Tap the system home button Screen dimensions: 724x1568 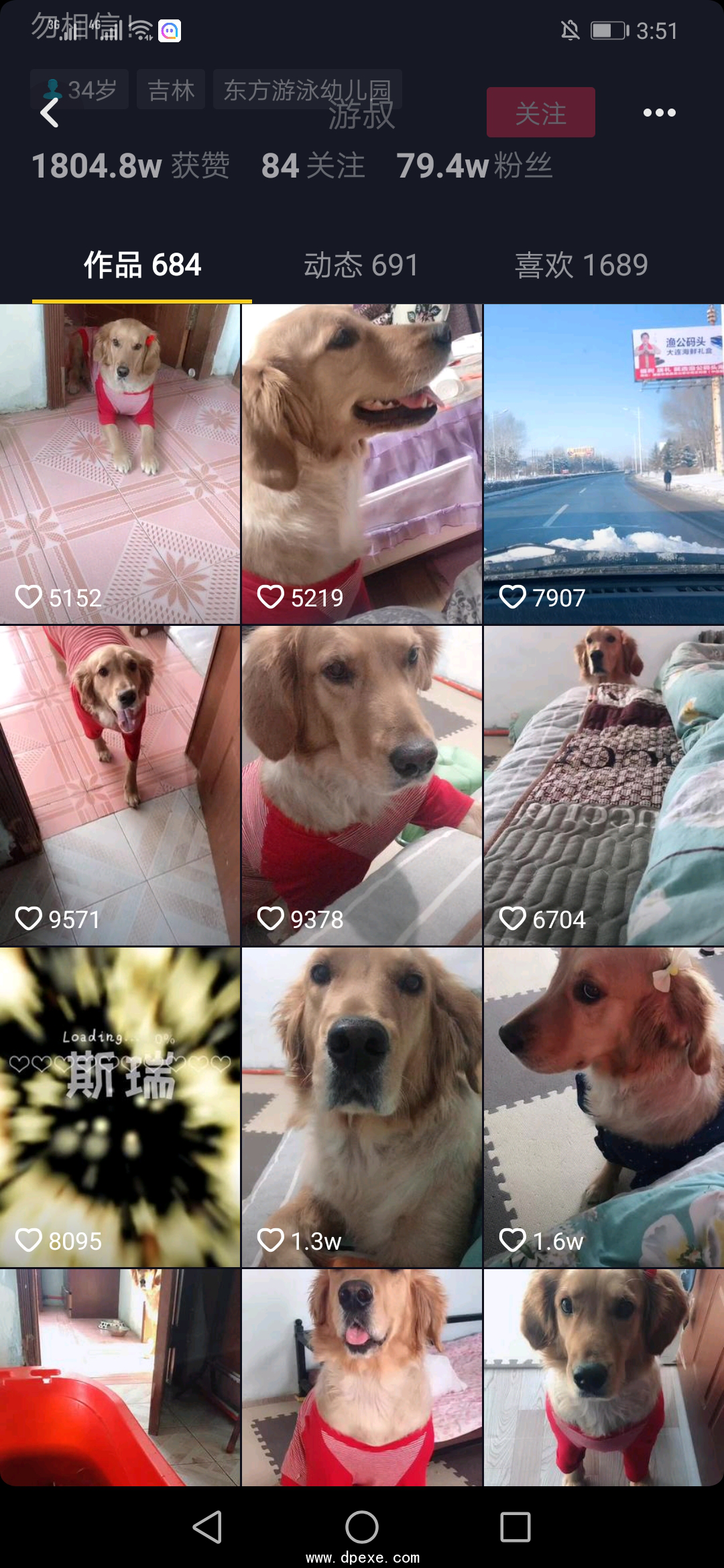click(362, 1527)
